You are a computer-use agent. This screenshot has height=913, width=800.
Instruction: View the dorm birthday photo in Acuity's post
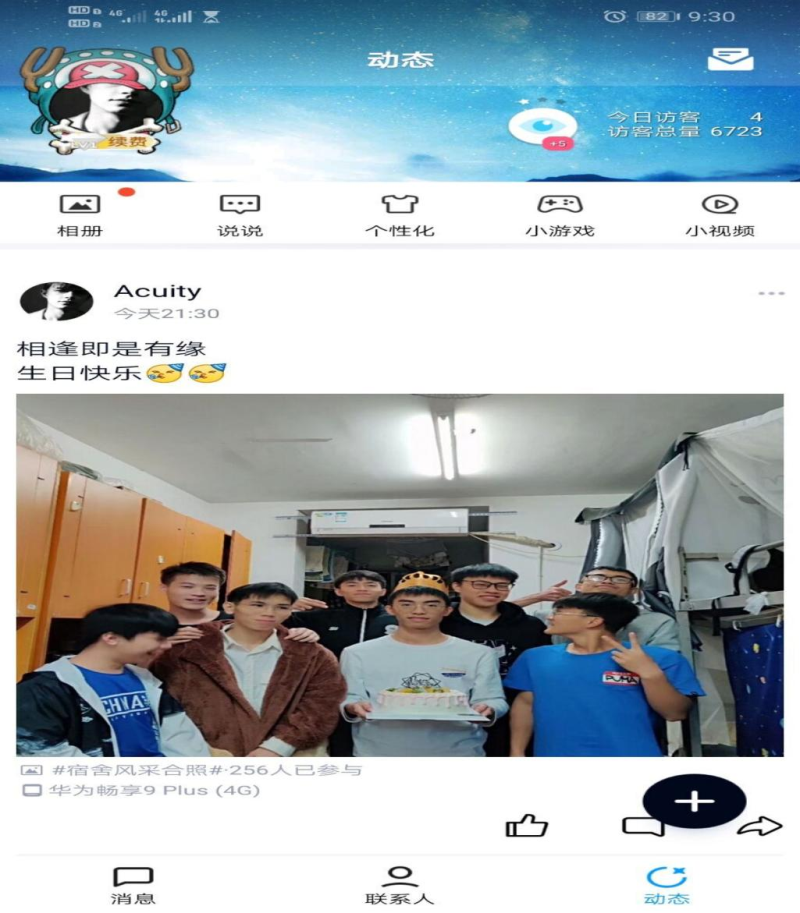tap(400, 575)
